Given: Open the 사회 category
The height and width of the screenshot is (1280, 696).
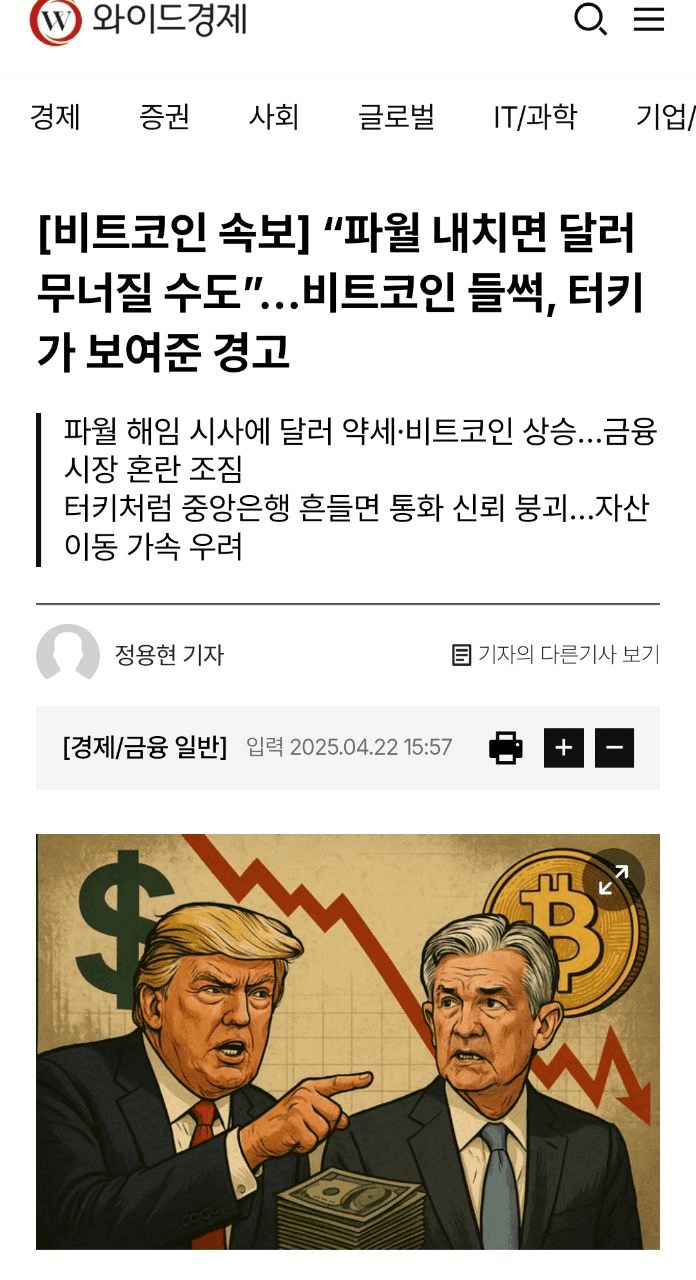Looking at the screenshot, I should pos(273,118).
